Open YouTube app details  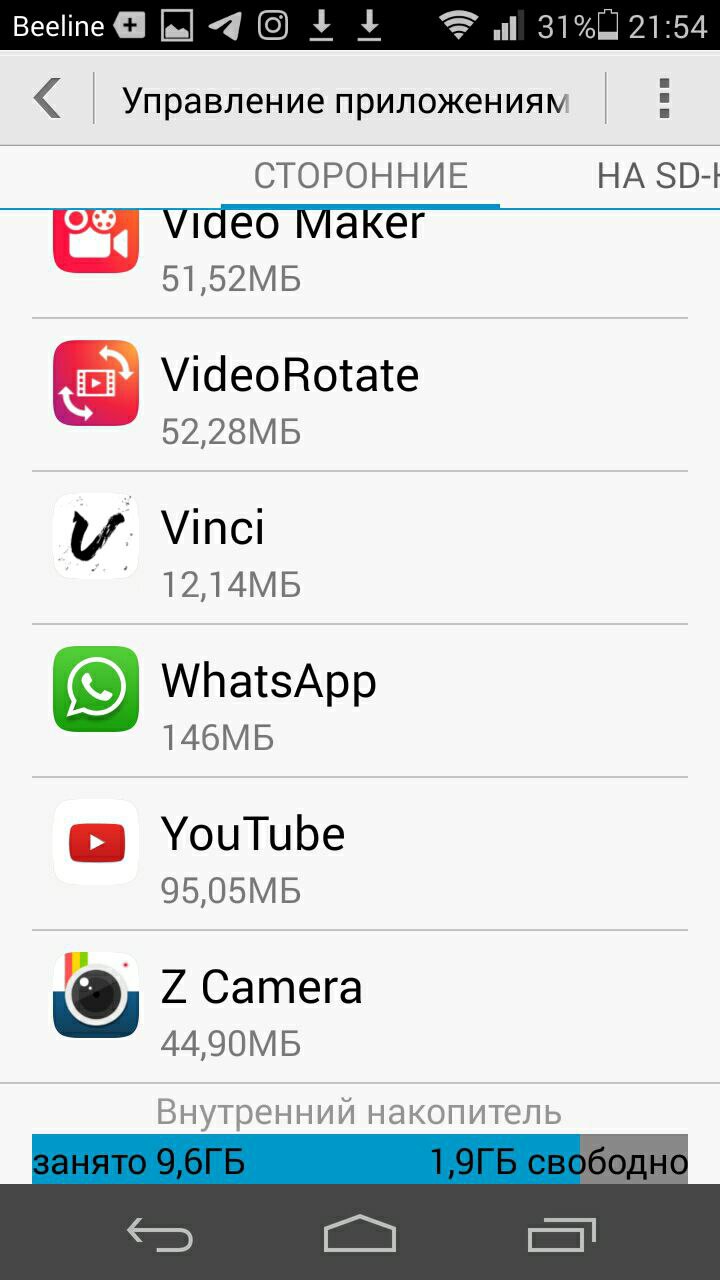click(360, 854)
